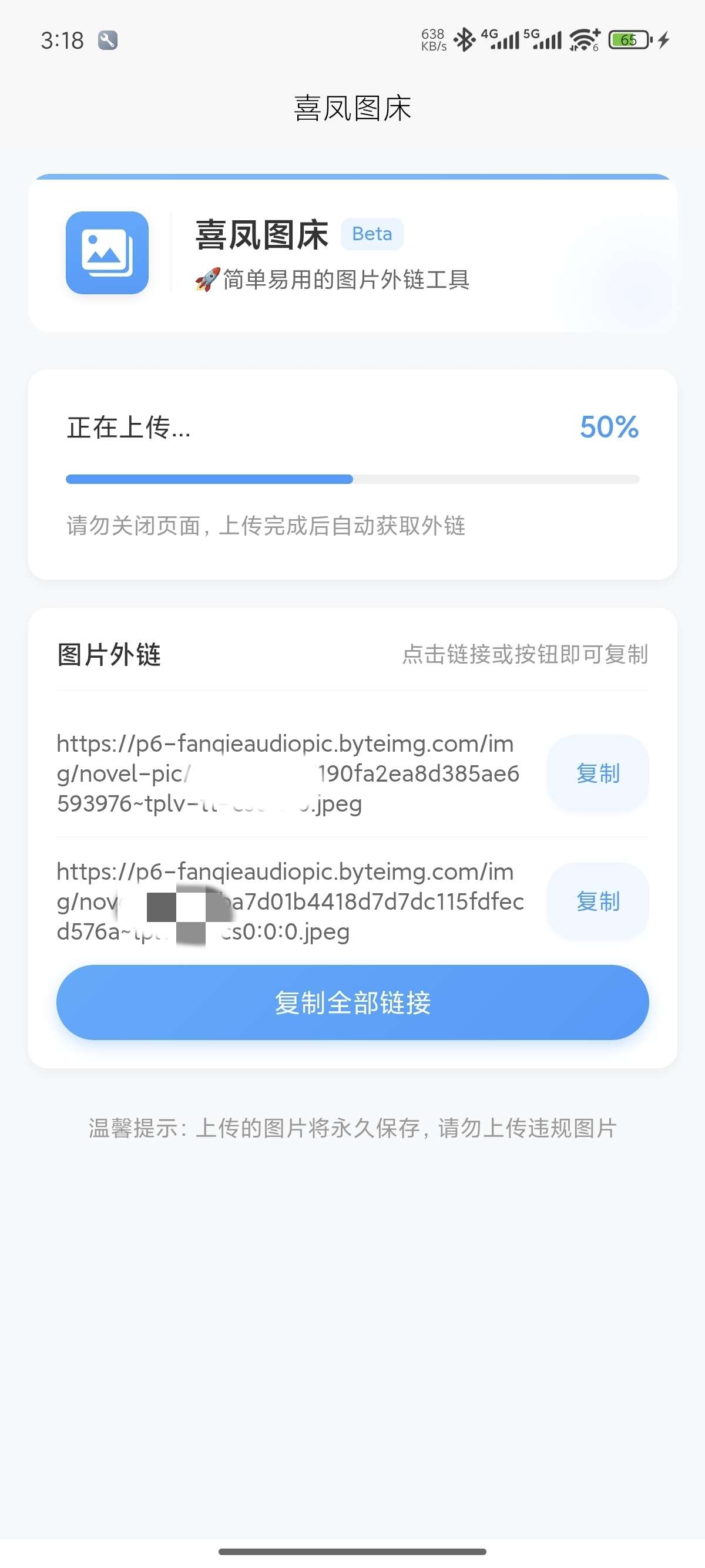Copy the link containing a7d01b4418d7d7dc115fdfec
Screen dimensions: 705x1568
click(x=597, y=901)
